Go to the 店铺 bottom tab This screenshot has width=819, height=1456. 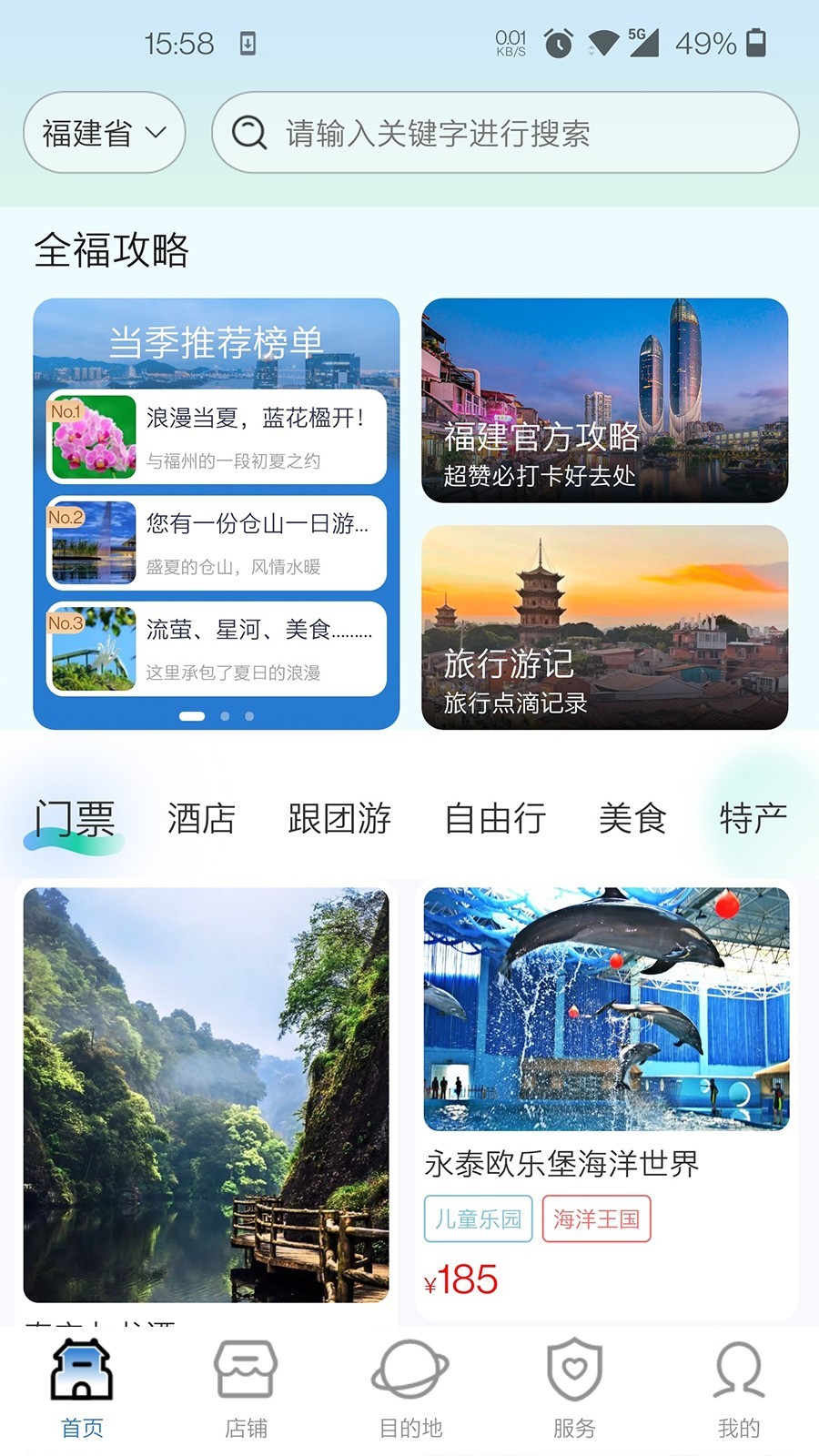click(x=246, y=1389)
